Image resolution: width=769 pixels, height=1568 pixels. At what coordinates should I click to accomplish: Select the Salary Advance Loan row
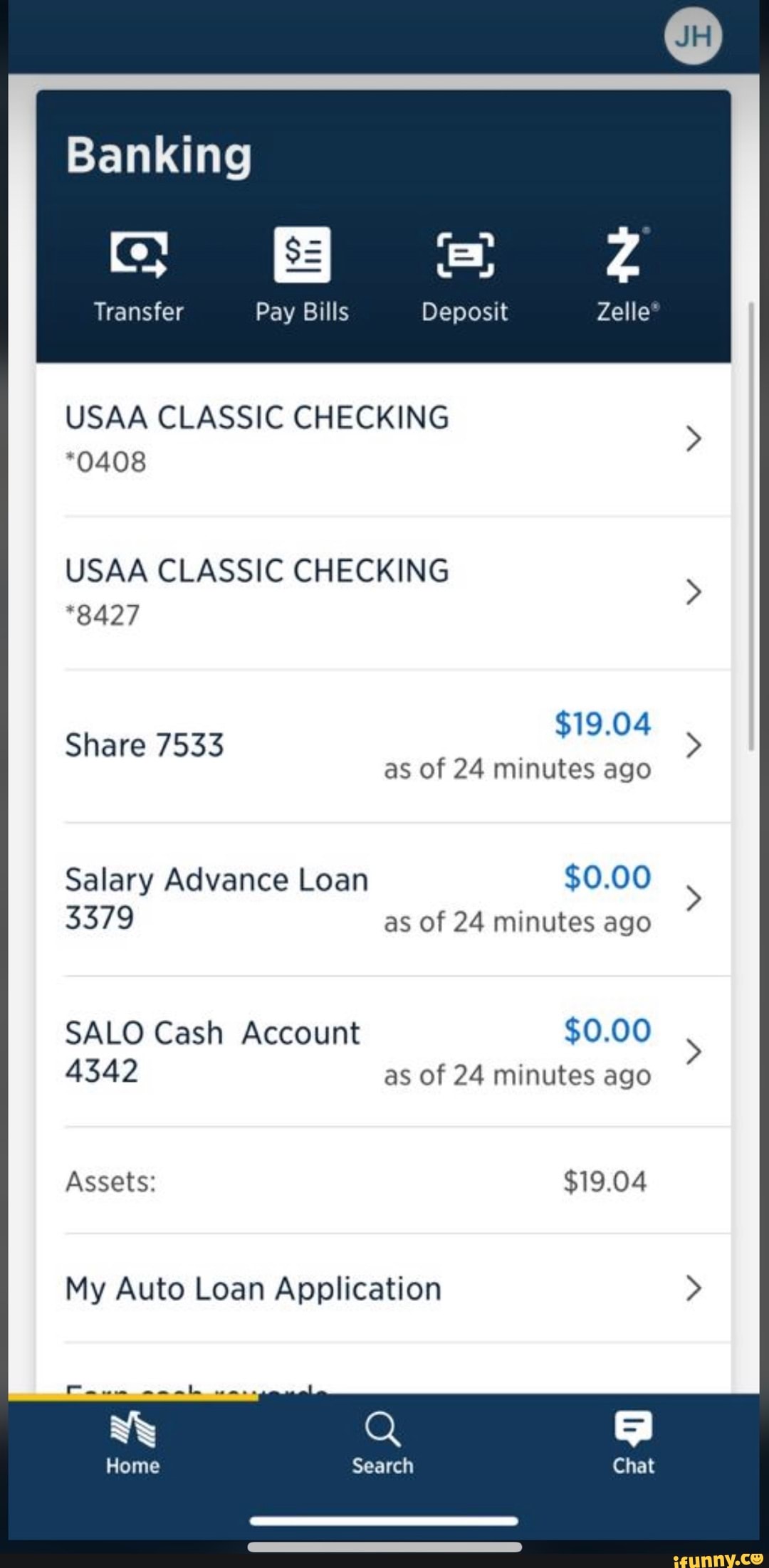tap(285, 898)
